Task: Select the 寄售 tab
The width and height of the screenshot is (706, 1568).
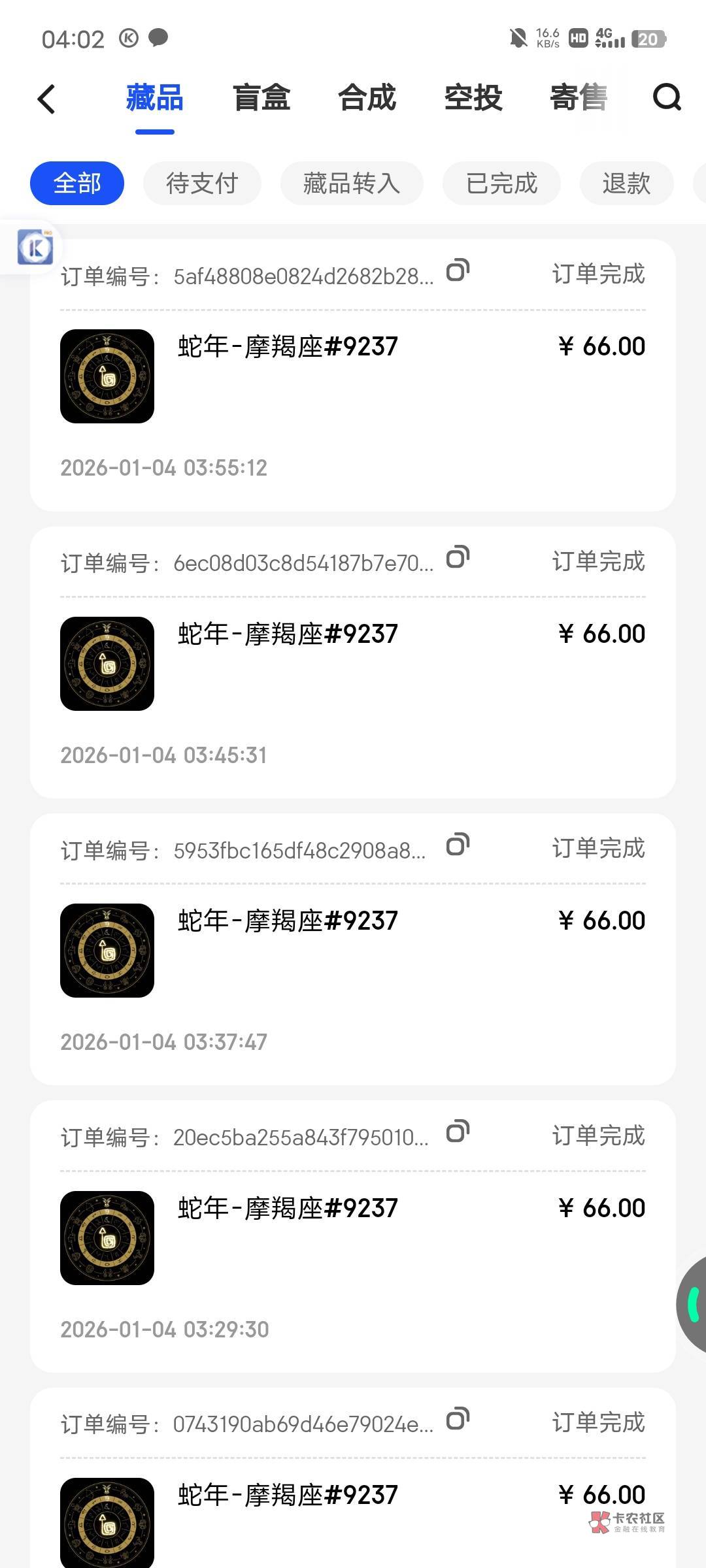Action: [579, 98]
